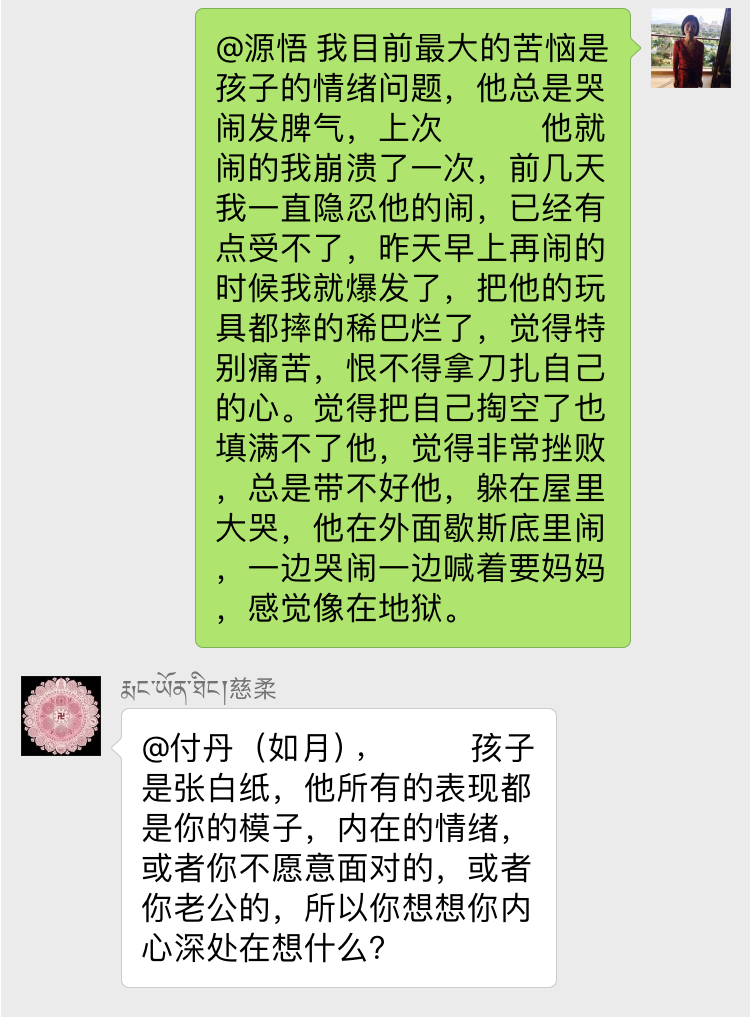
Task: Open the green message sender's avatar
Action: [x=690, y=48]
